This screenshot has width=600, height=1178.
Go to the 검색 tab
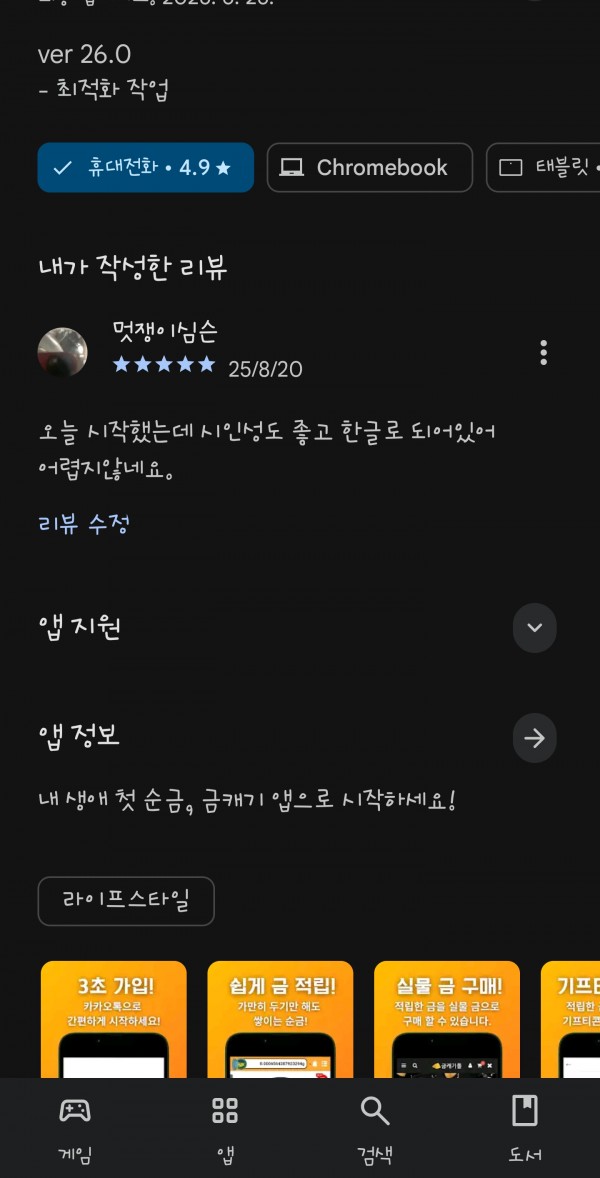[375, 1128]
